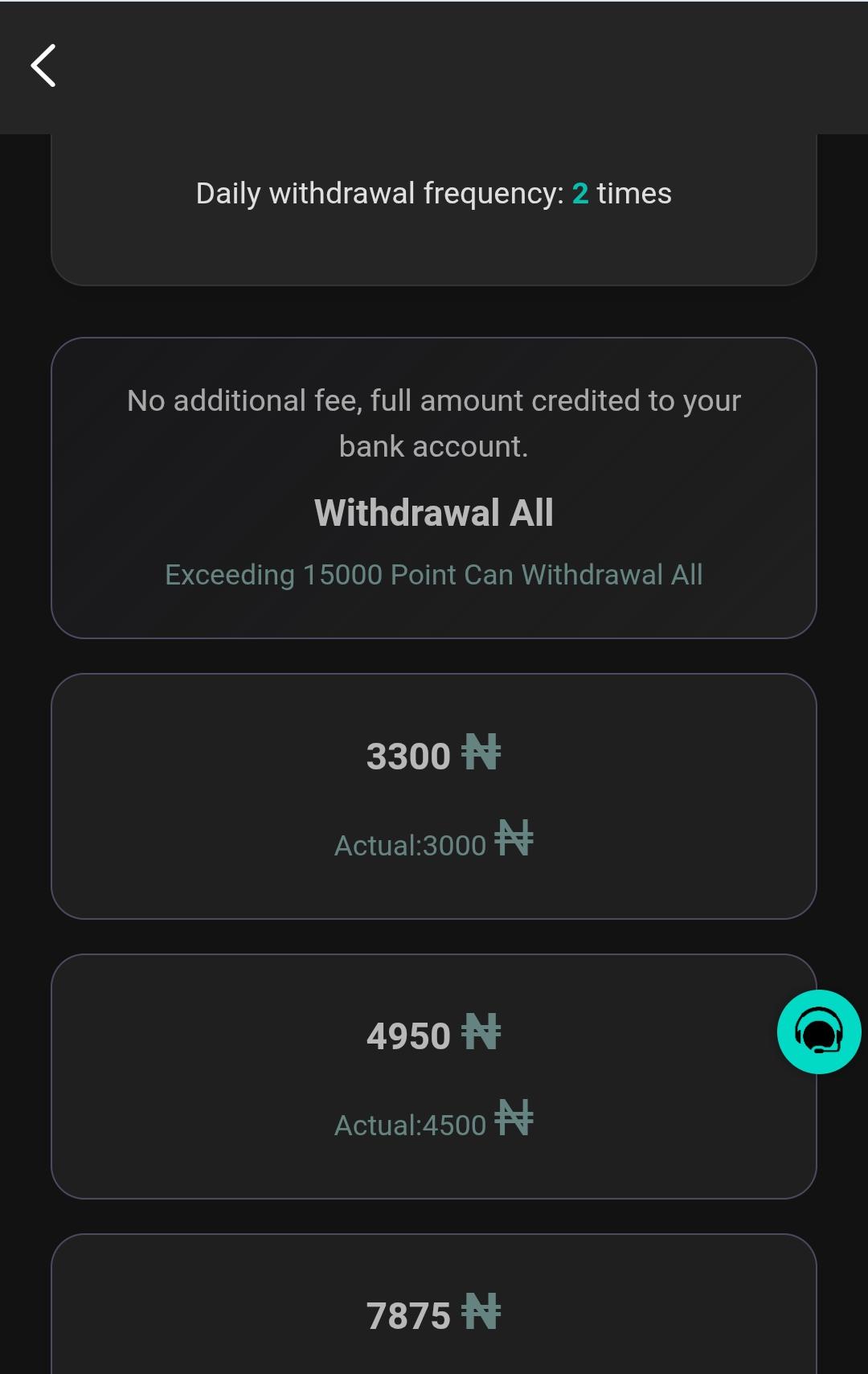The height and width of the screenshot is (1374, 868).
Task: Click the Exceeding 15000 Point link text
Action: click(x=434, y=574)
